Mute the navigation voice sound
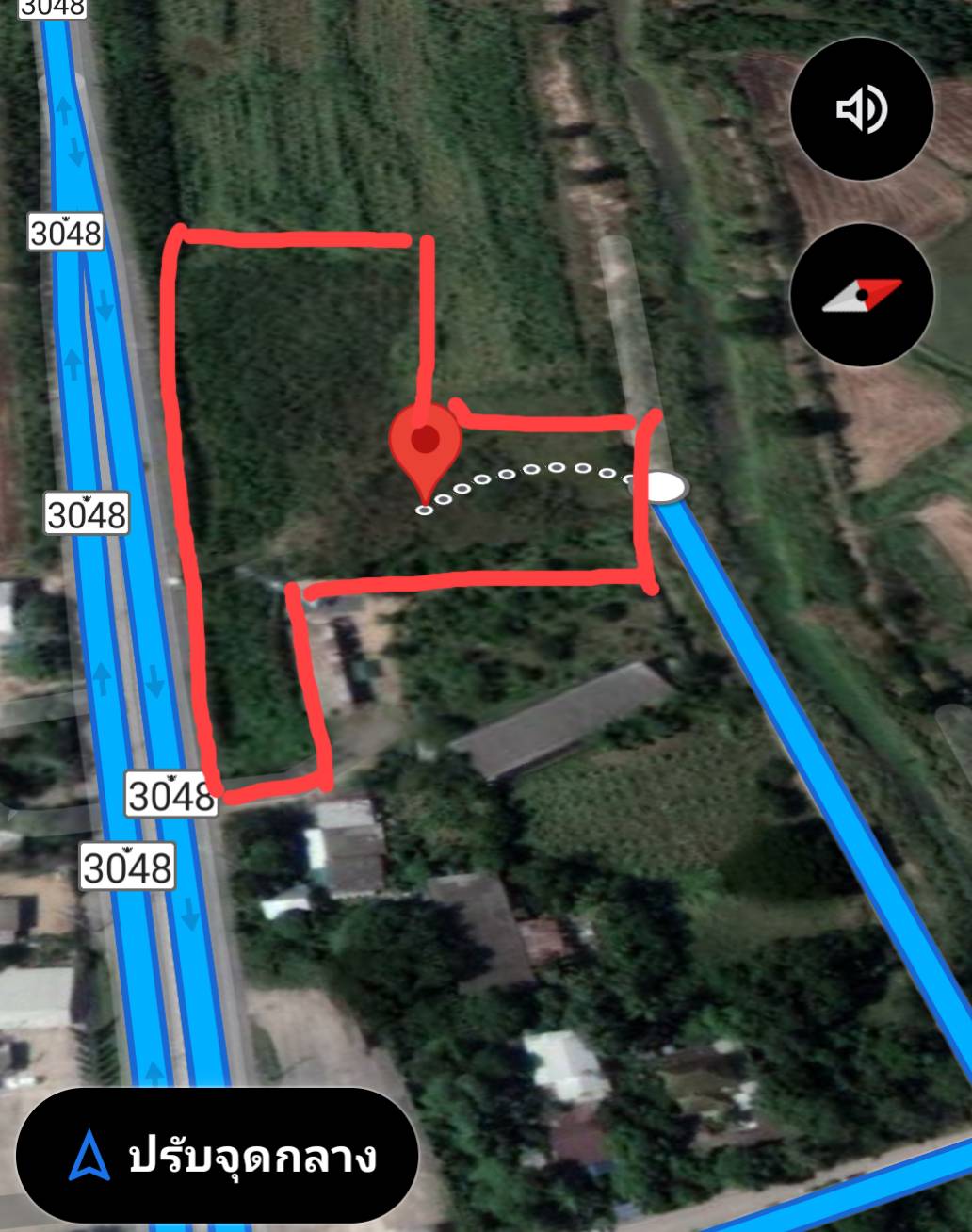Viewport: 972px width, 1232px height. (862, 109)
